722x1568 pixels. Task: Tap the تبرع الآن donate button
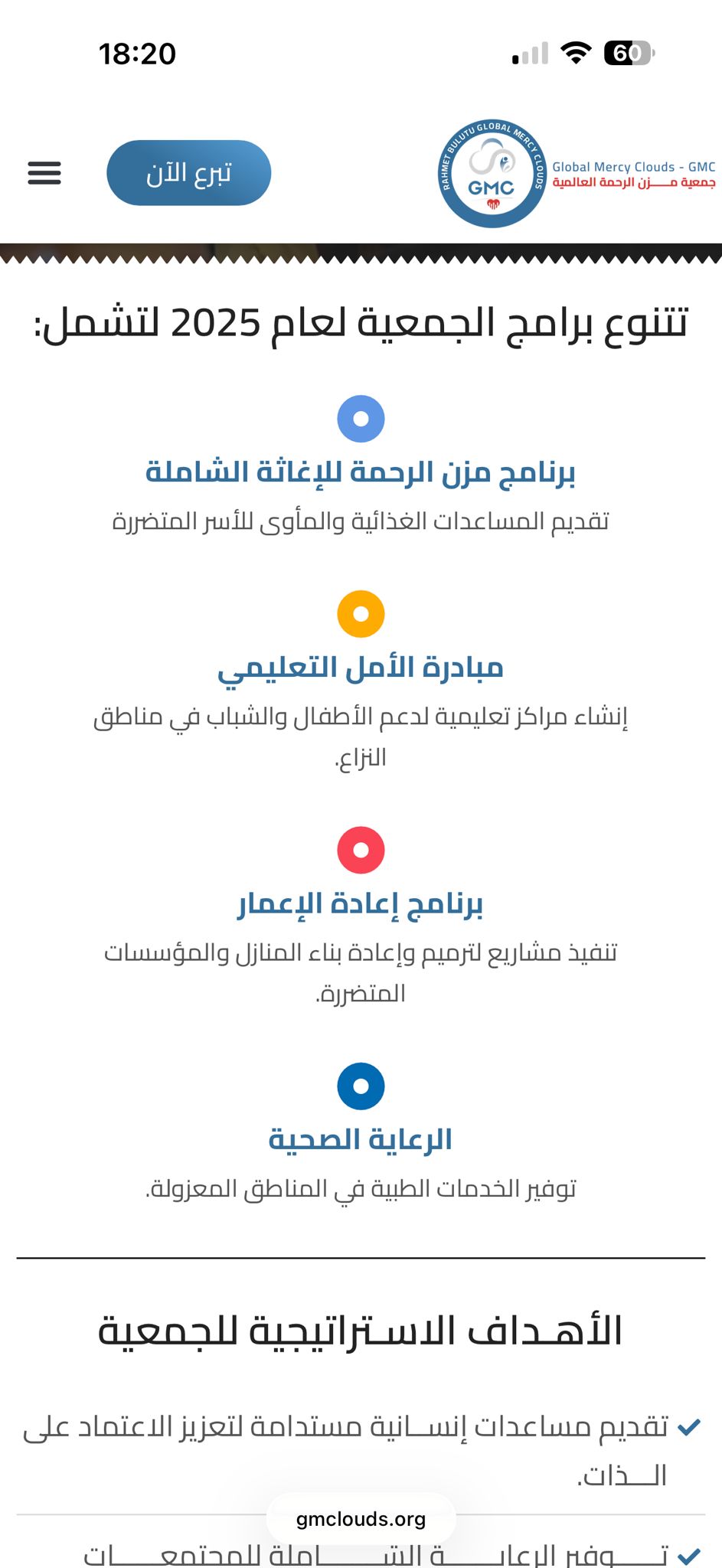coord(188,173)
